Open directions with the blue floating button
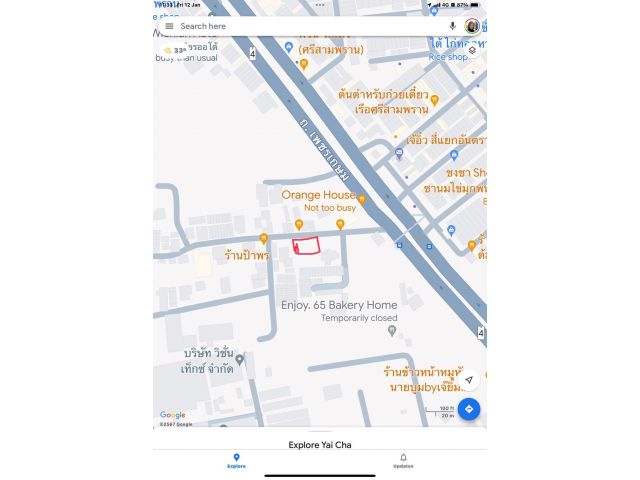 pos(468,409)
